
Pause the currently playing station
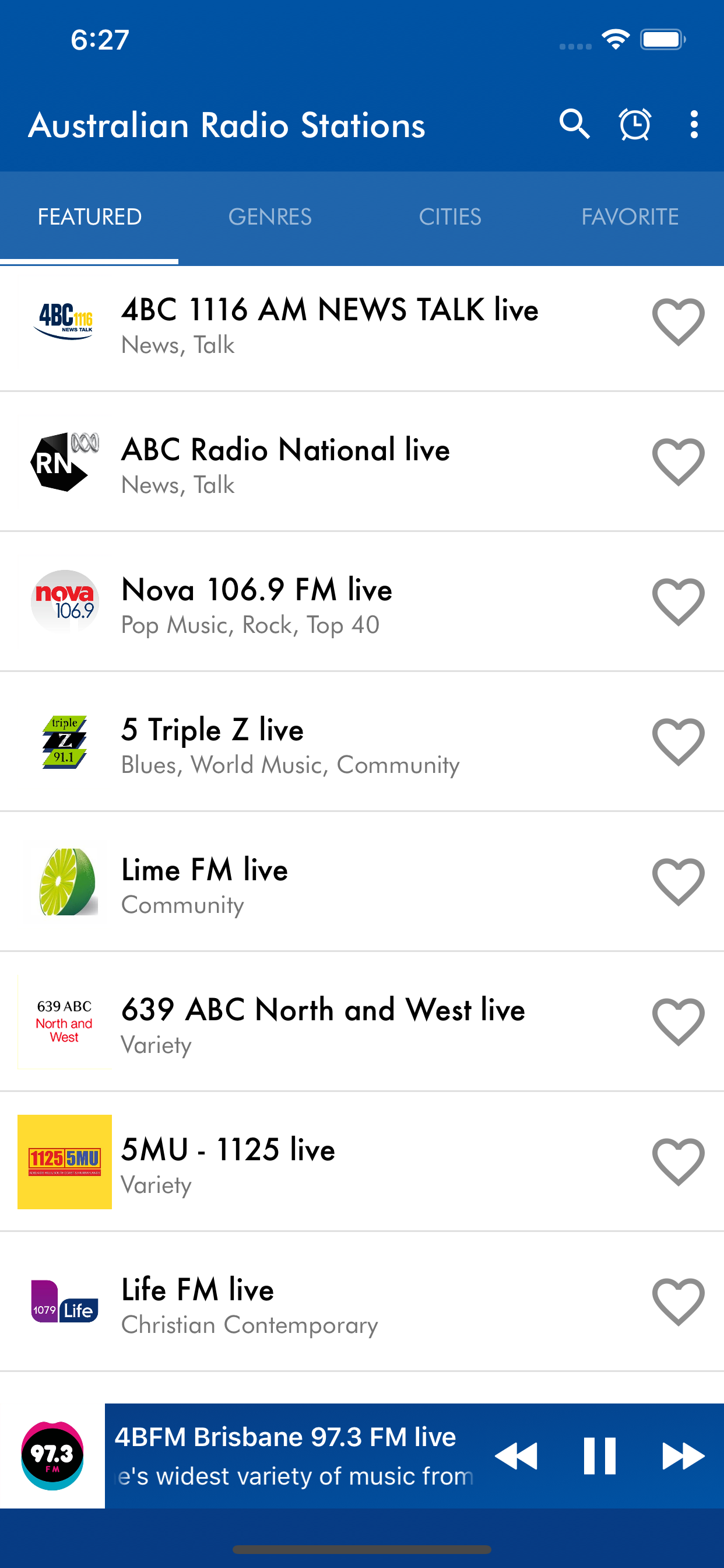[x=598, y=1456]
